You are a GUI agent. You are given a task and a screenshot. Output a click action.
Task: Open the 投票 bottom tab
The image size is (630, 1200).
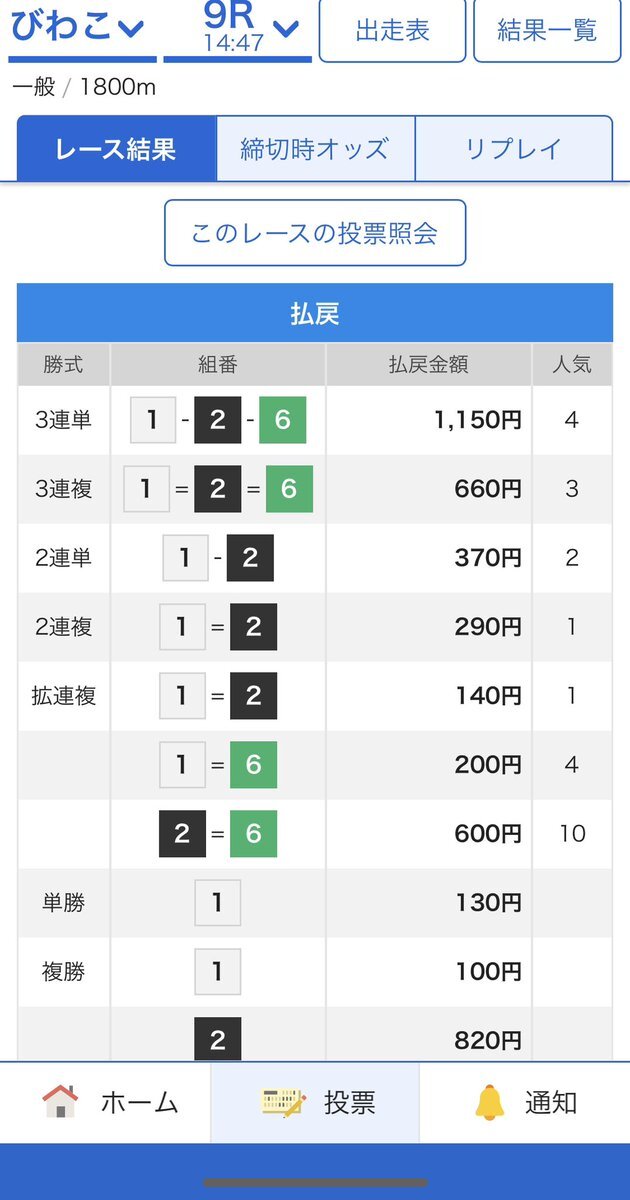[315, 1103]
